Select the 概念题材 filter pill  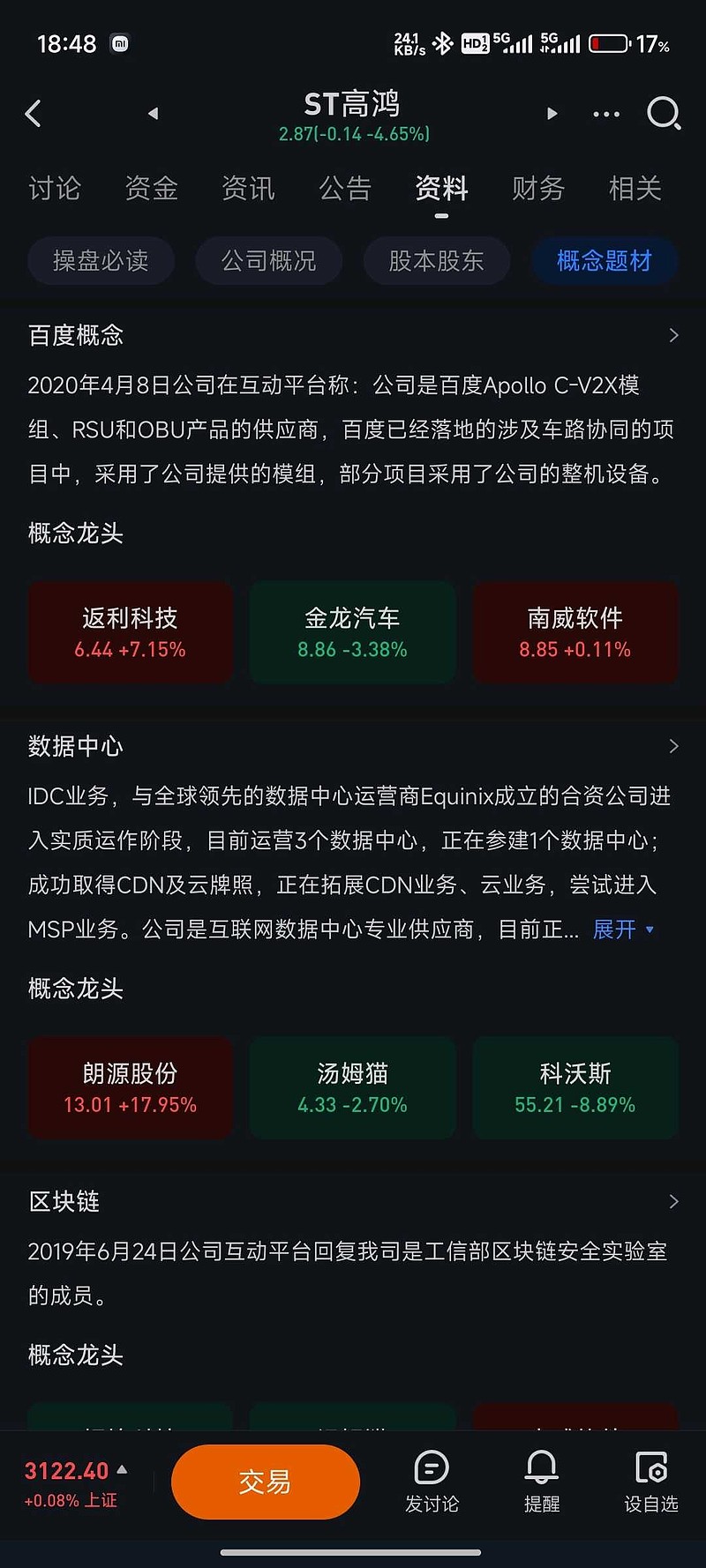603,261
